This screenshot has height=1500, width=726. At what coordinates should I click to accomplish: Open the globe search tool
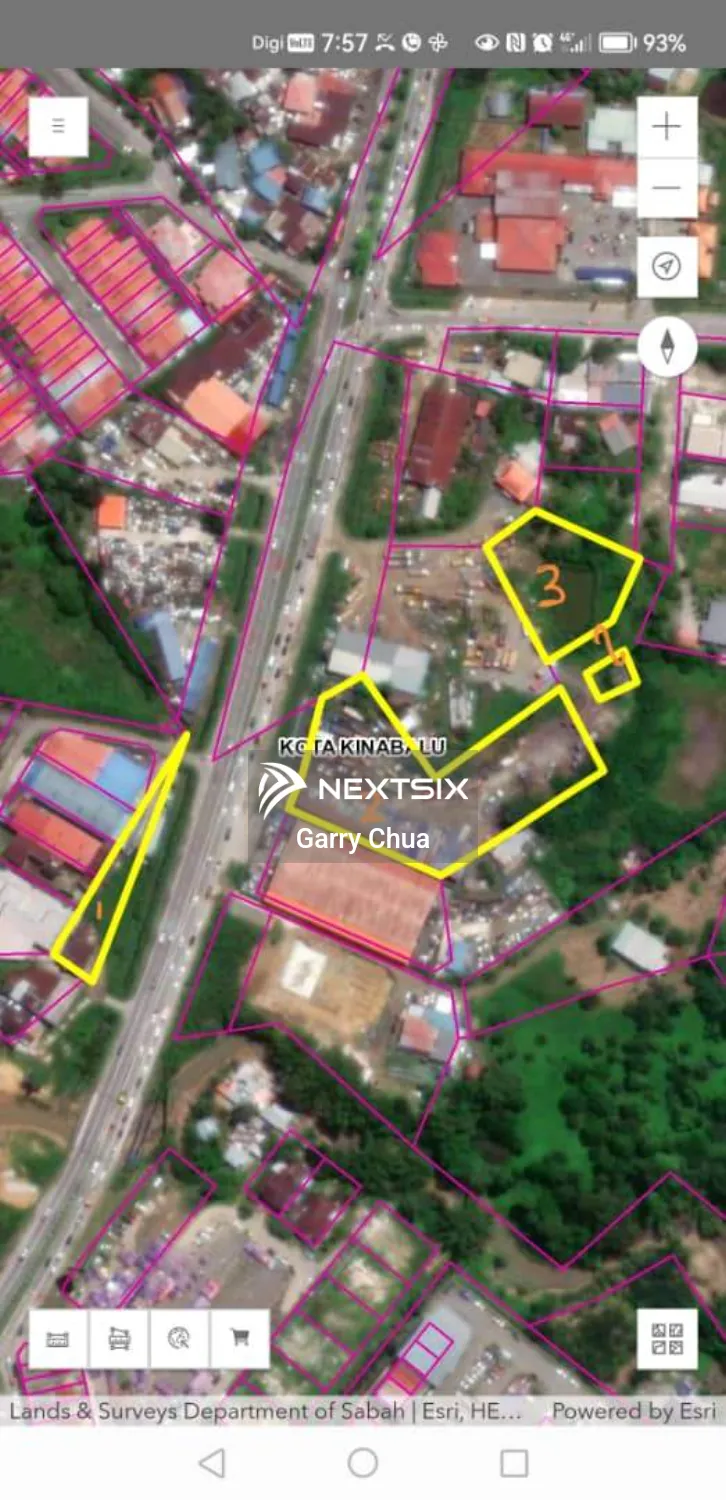[x=180, y=1339]
